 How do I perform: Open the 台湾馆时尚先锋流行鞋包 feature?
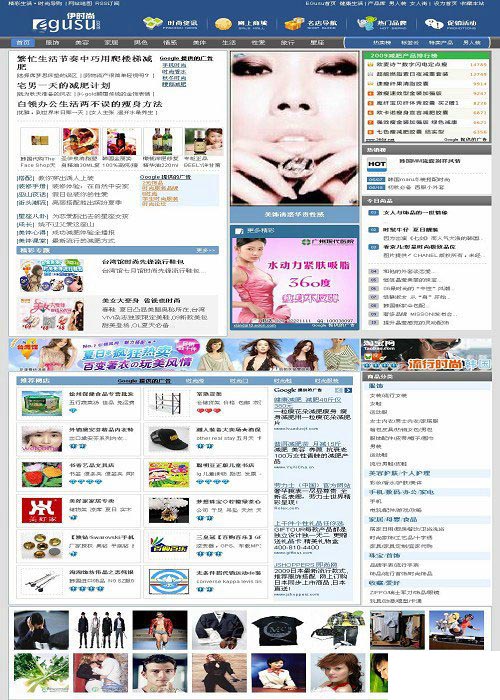tap(143, 262)
